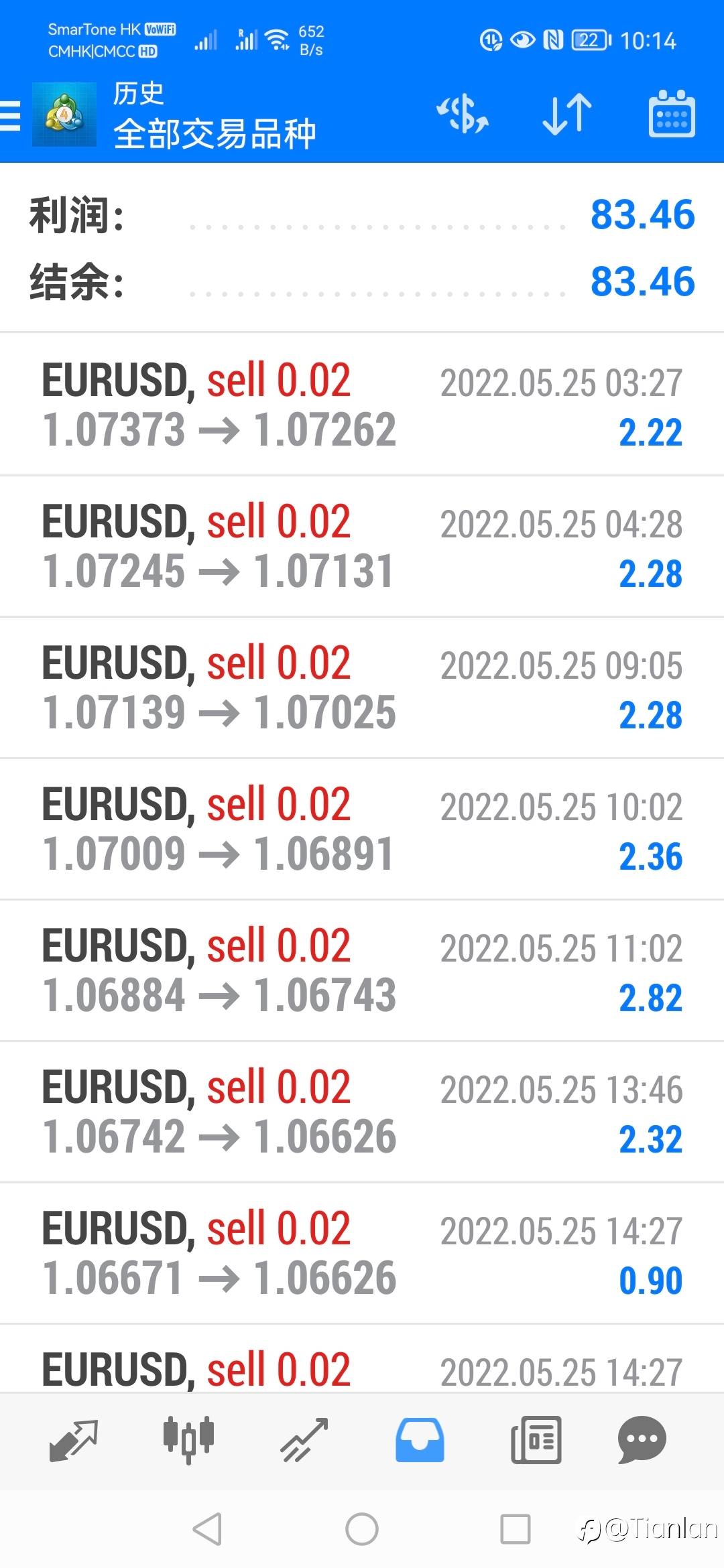Select the EURUSD trade closed at 09:05

coord(362,688)
